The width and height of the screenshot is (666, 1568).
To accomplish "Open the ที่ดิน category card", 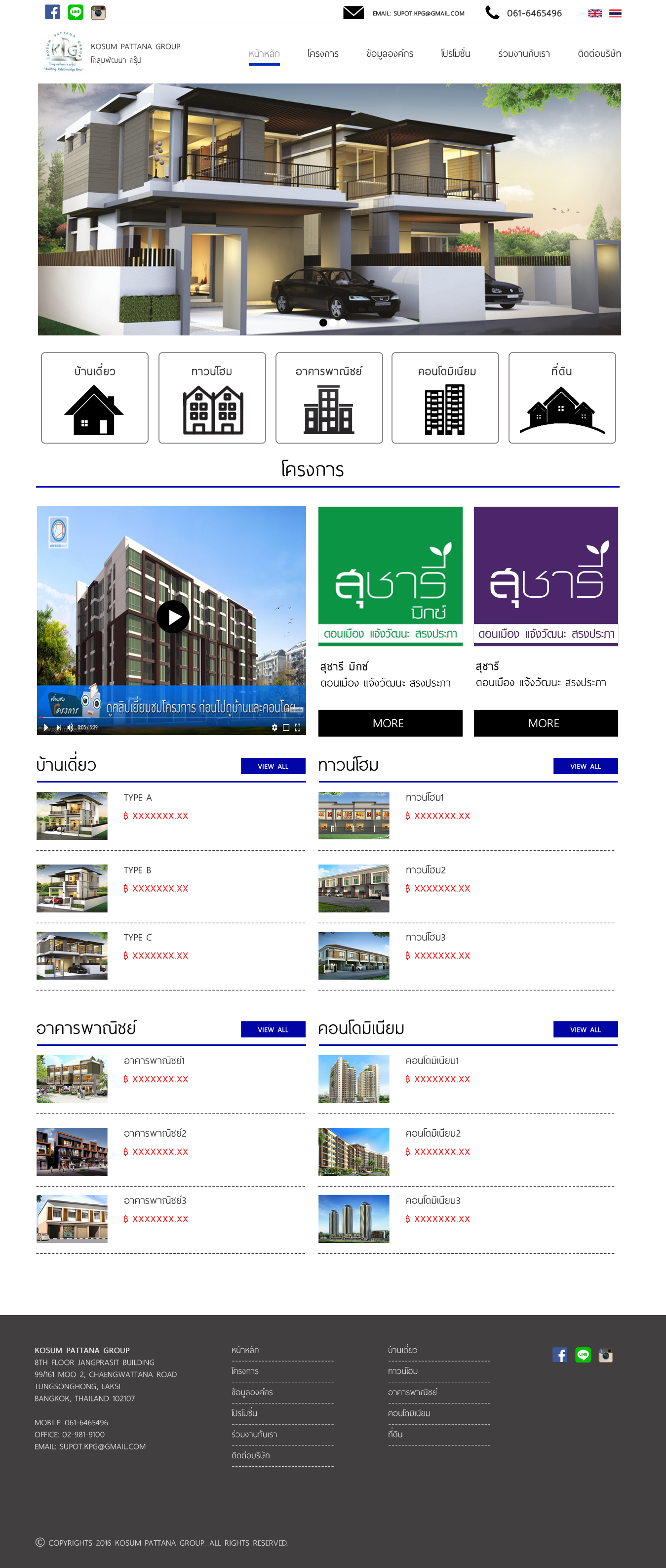I will tap(561, 398).
